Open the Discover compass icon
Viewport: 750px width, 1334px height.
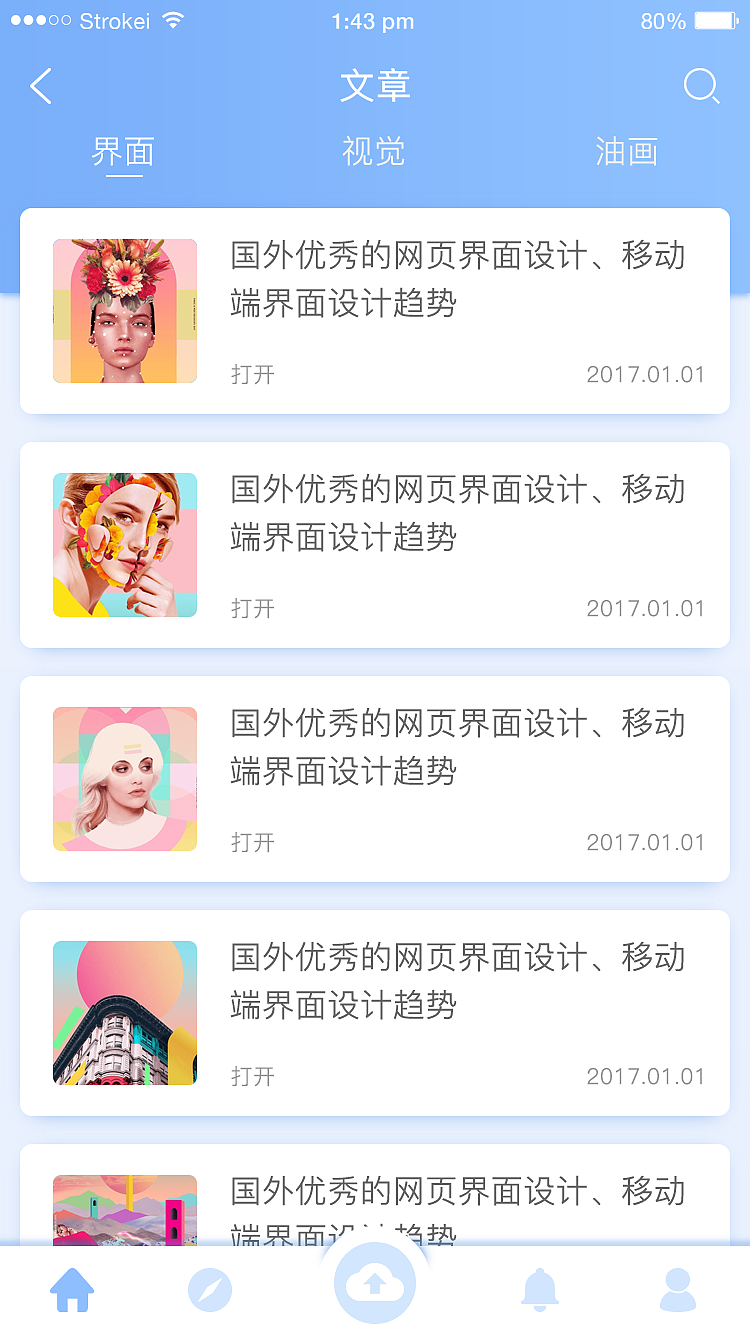tap(208, 1290)
